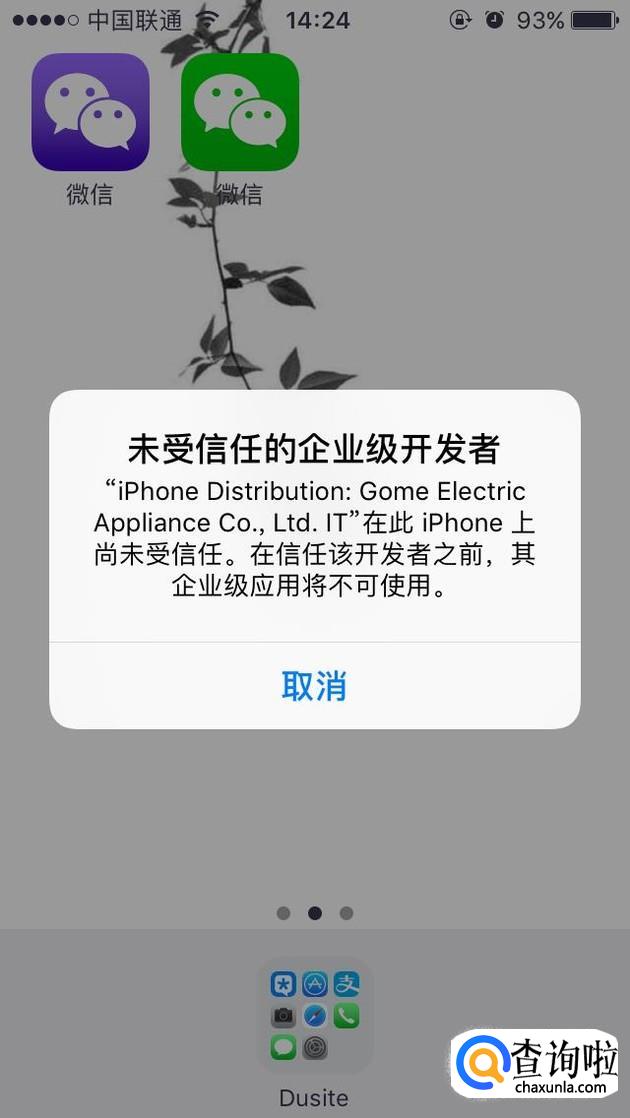The height and width of the screenshot is (1118, 630).
Task: Dismiss the dialog with 取消
Action: coord(314,686)
